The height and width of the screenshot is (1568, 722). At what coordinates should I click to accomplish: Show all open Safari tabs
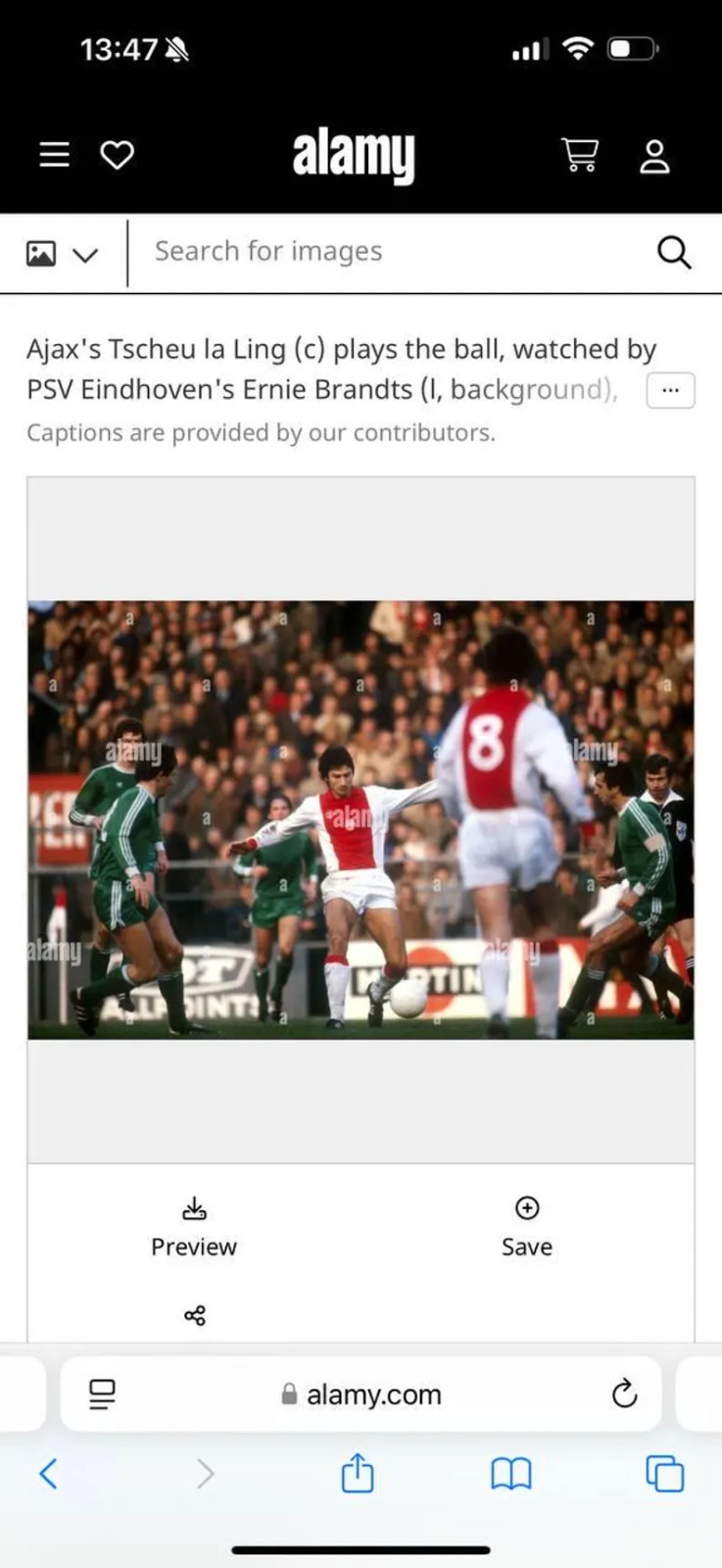coord(665,1474)
